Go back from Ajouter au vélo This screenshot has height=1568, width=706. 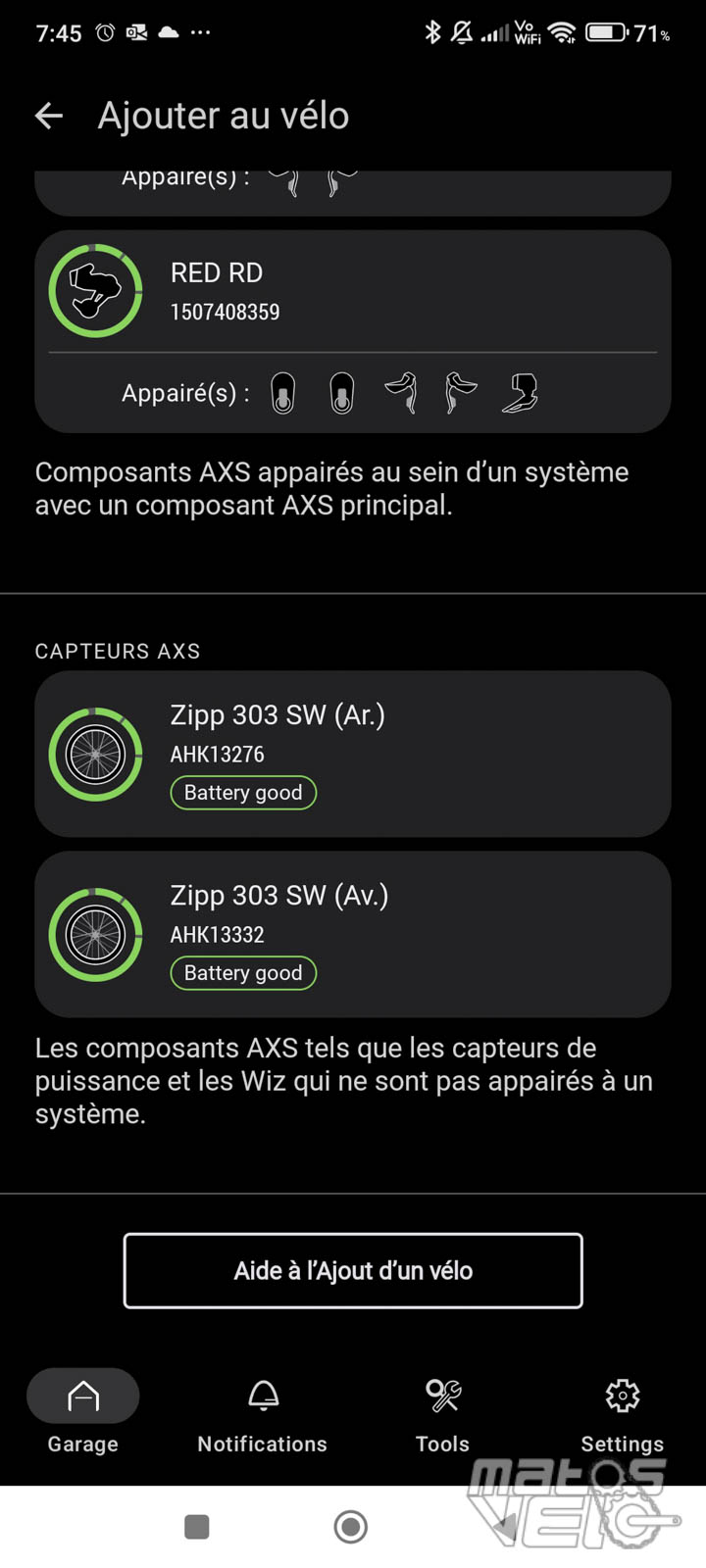point(49,117)
